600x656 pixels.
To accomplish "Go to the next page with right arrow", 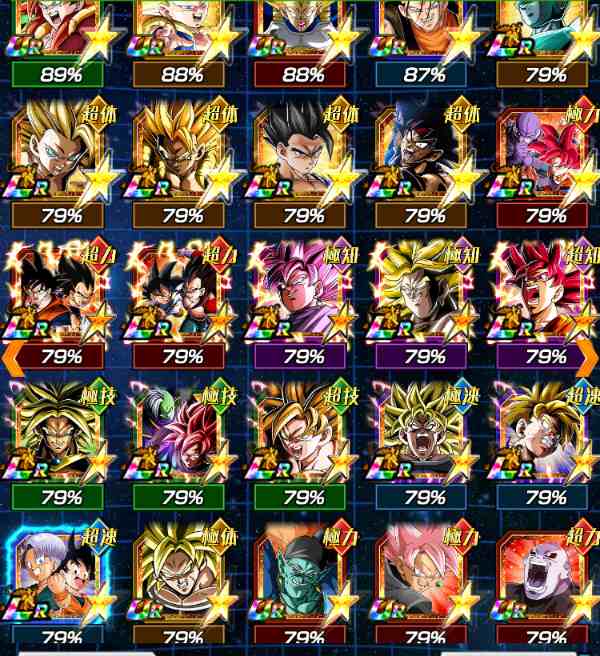I will (x=590, y=354).
